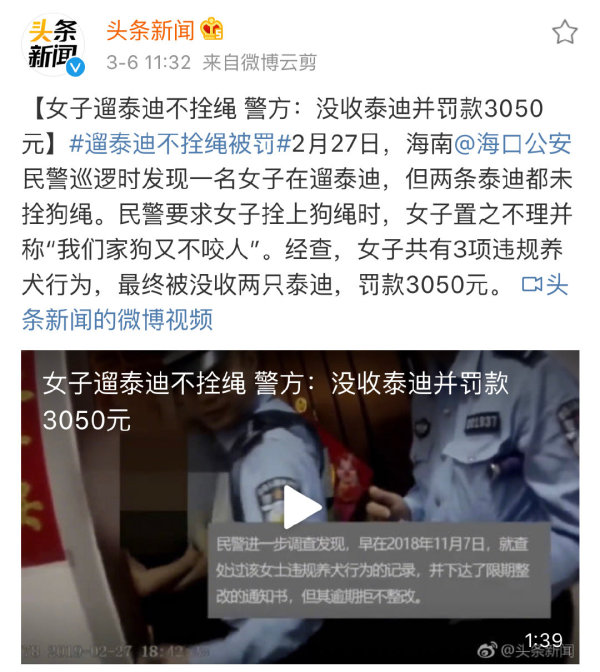
Task: Play the video about the Teddy dogs
Action: click(x=301, y=508)
